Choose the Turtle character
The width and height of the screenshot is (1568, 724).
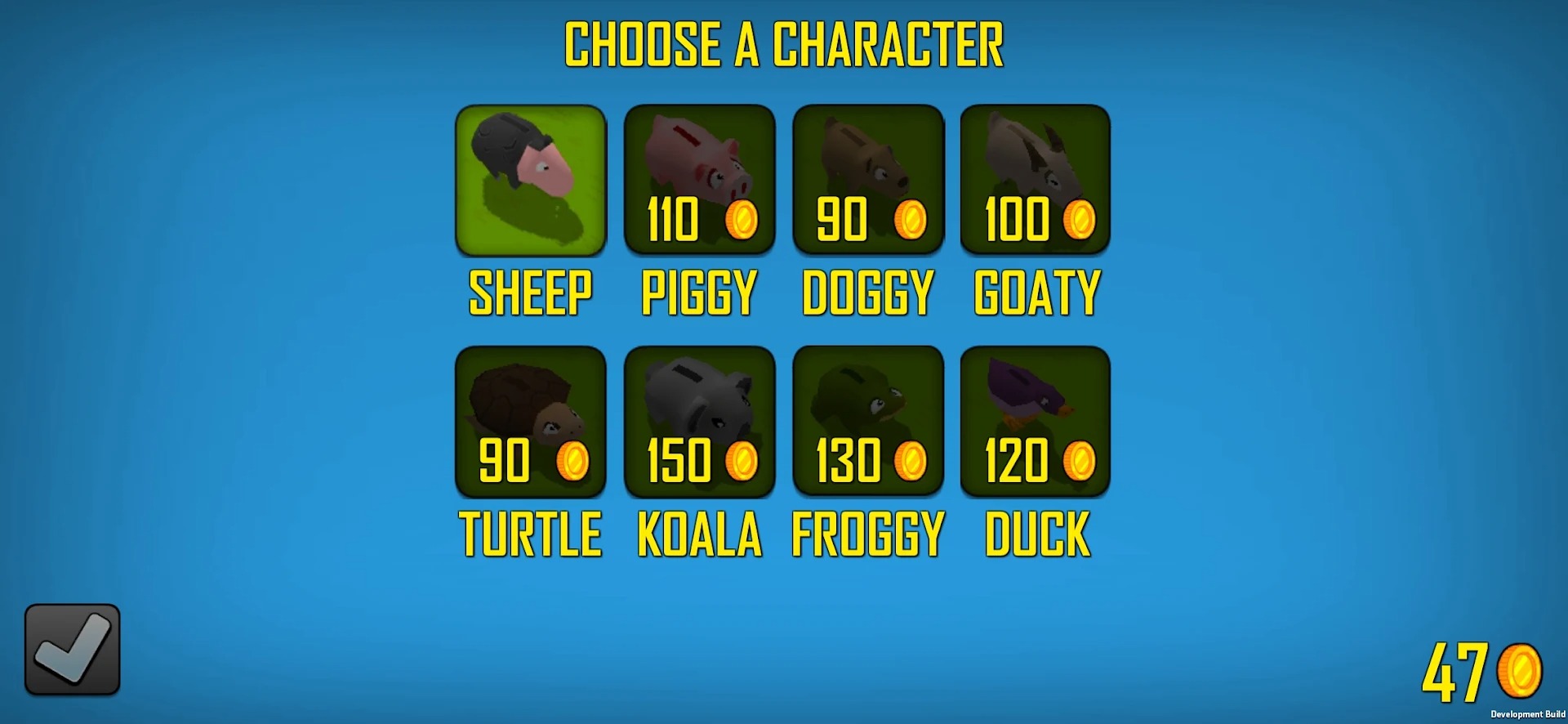(x=531, y=421)
